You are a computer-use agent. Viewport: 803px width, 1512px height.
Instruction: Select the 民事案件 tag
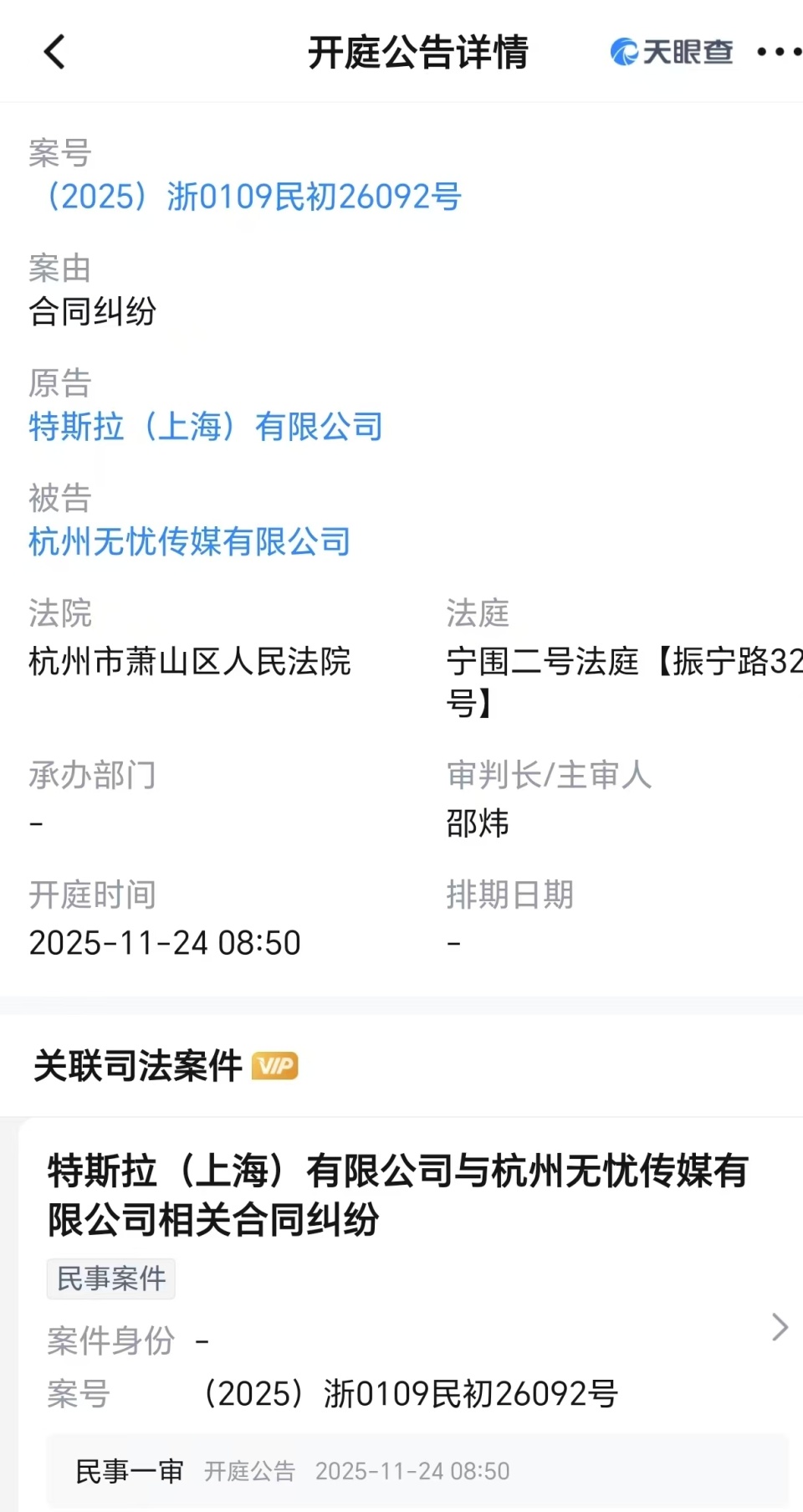[110, 1279]
